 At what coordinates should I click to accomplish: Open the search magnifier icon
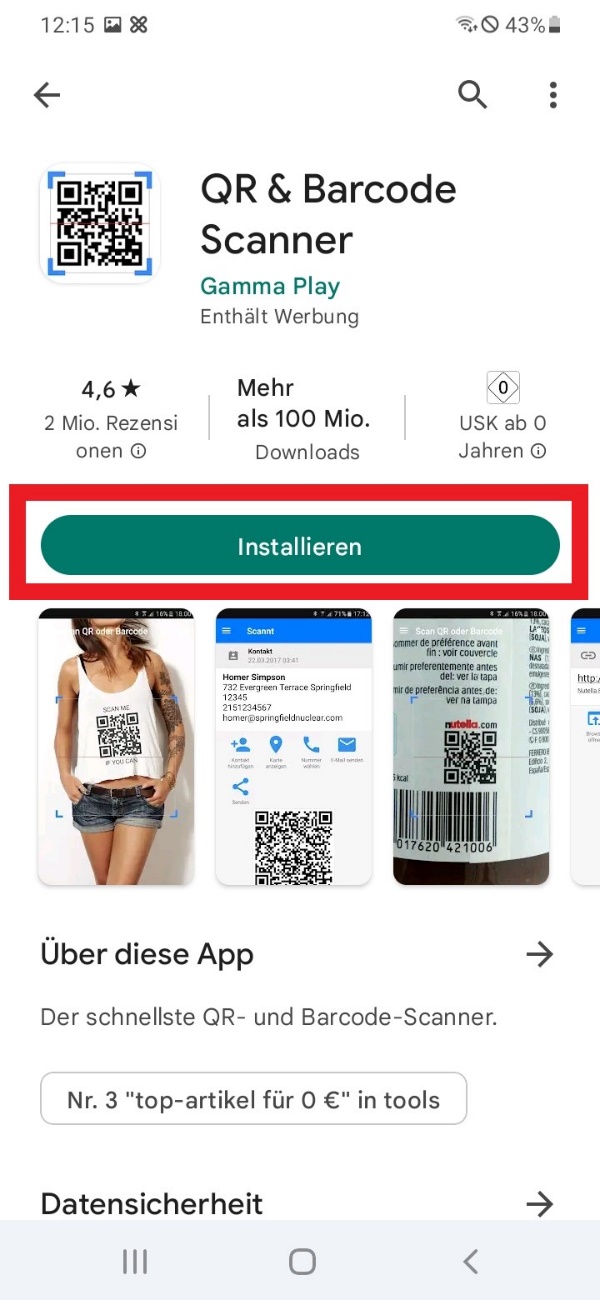point(472,95)
